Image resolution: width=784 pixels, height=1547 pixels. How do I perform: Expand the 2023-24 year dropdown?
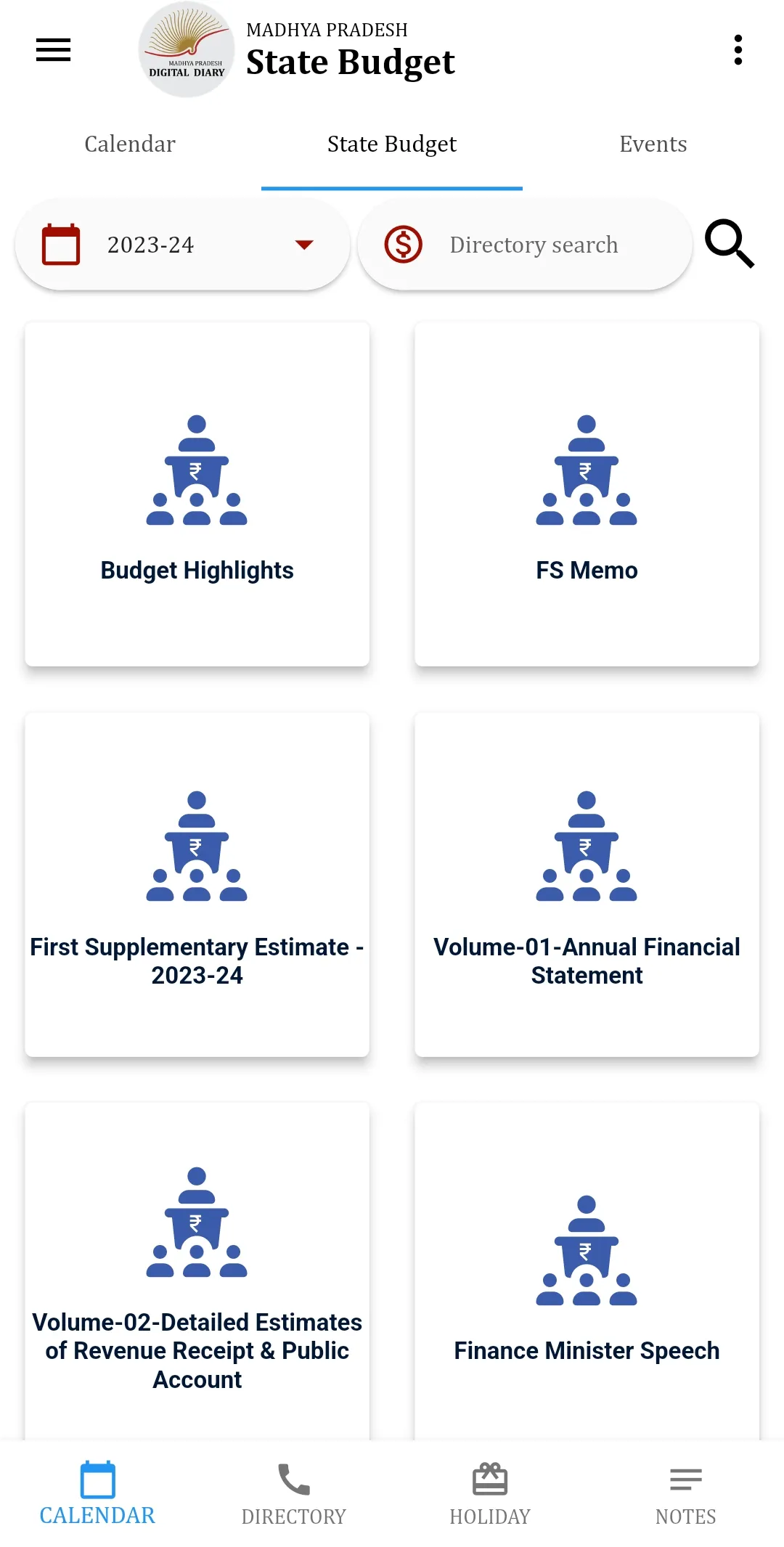click(x=182, y=245)
